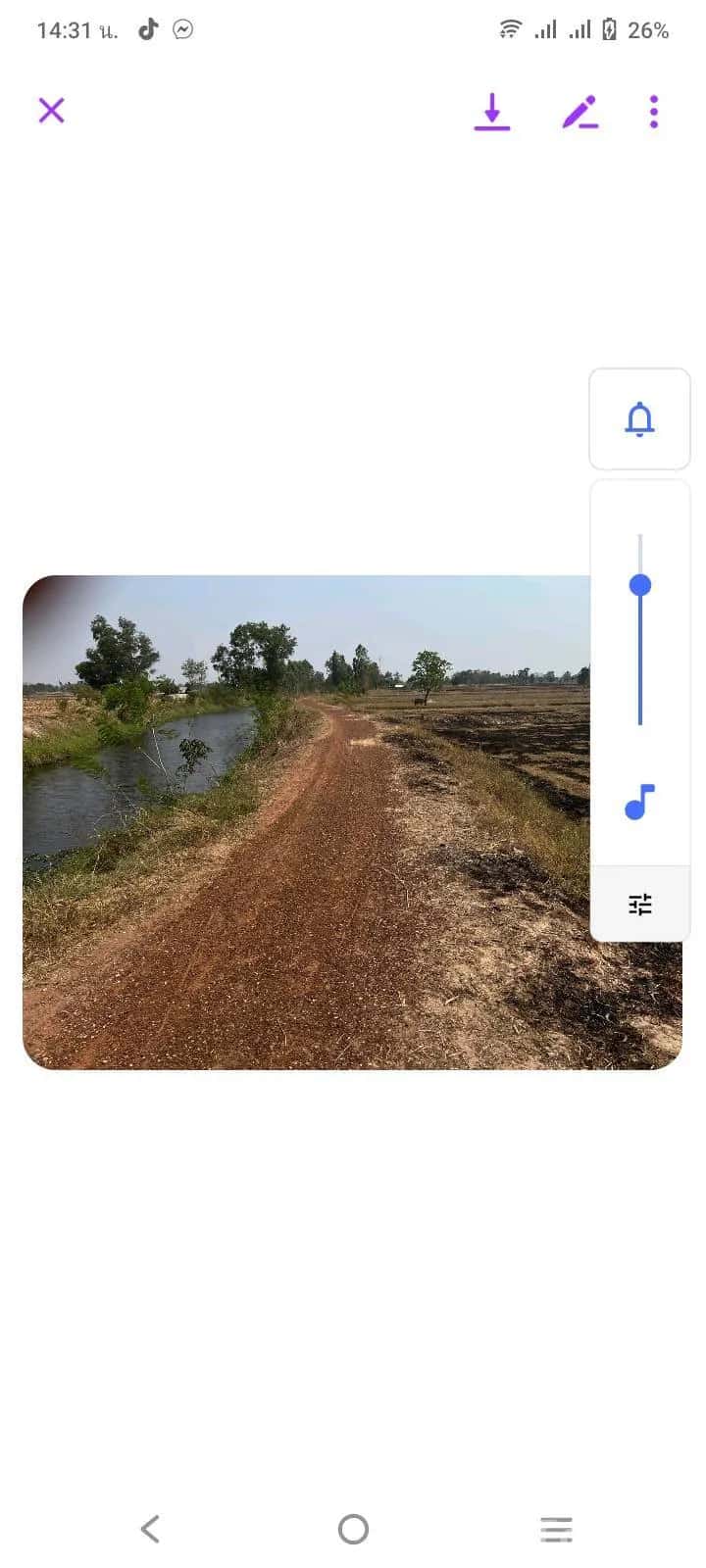706x1568 pixels.
Task: Dismiss the photo viewer with the X button
Action: tap(51, 111)
